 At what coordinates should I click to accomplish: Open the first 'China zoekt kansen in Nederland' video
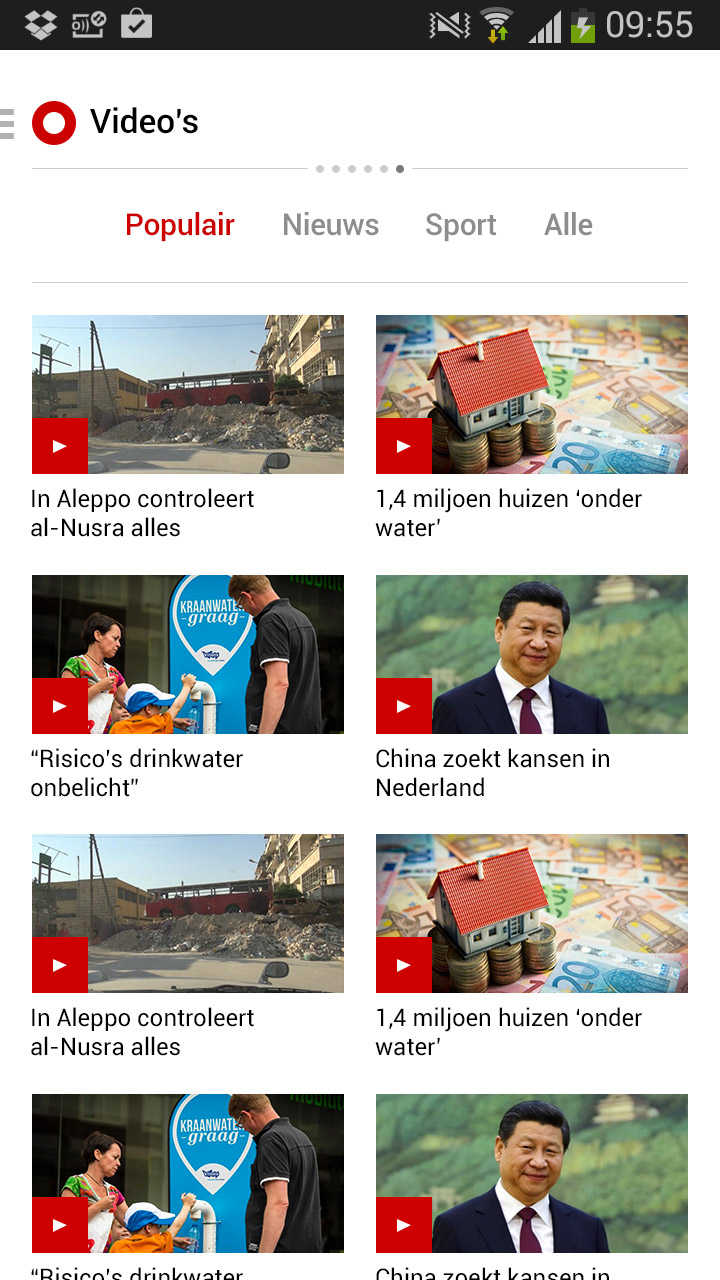pyautogui.click(x=531, y=655)
